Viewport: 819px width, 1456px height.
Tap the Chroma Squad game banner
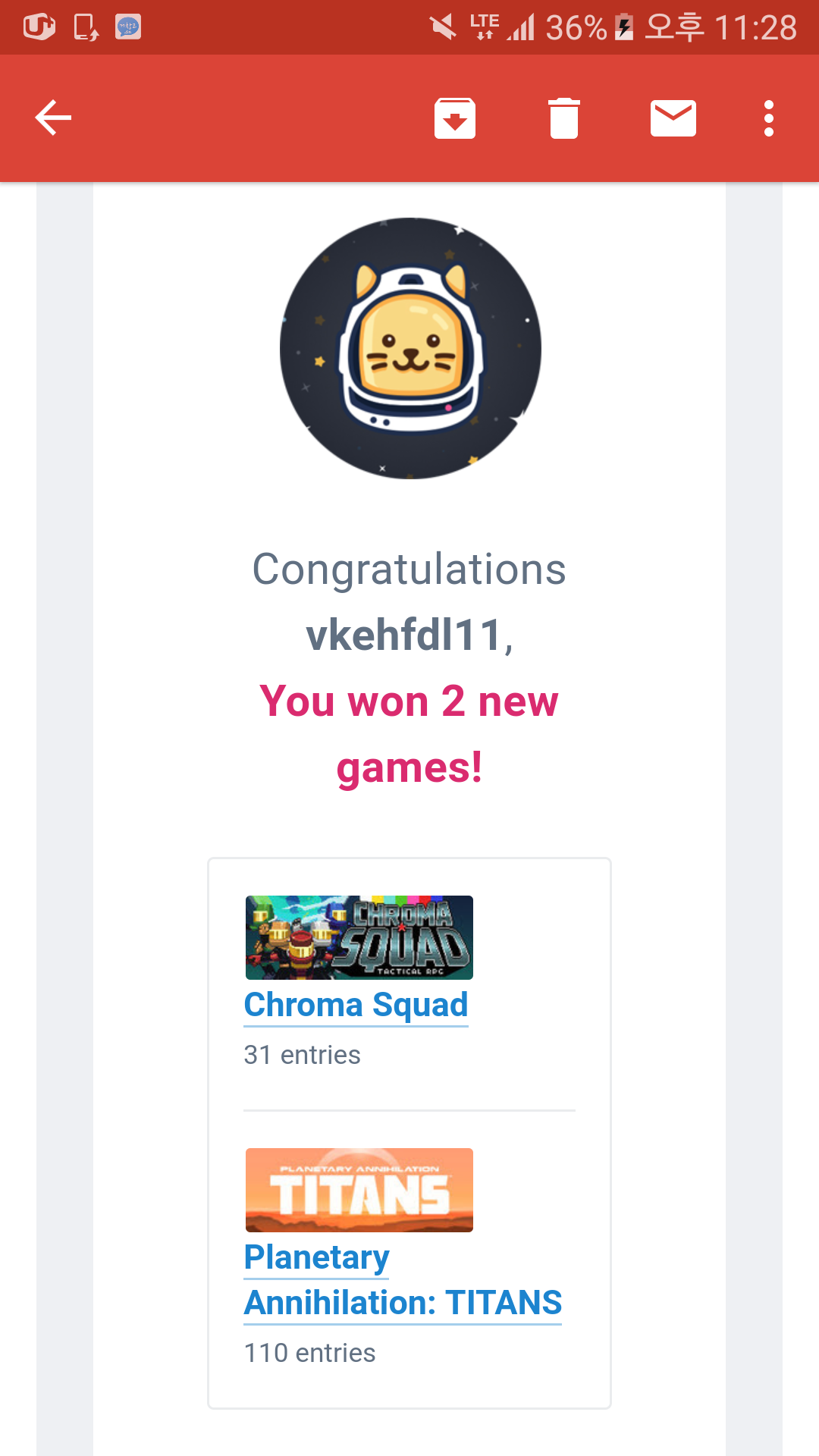click(x=359, y=937)
